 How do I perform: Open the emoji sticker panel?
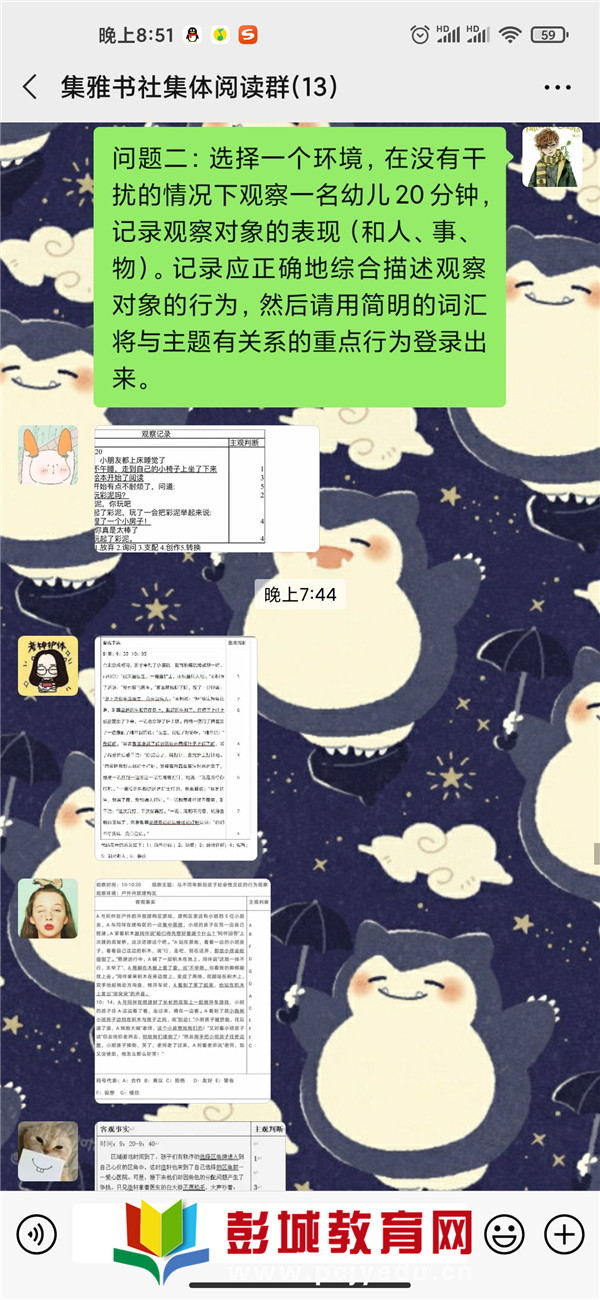504,1233
